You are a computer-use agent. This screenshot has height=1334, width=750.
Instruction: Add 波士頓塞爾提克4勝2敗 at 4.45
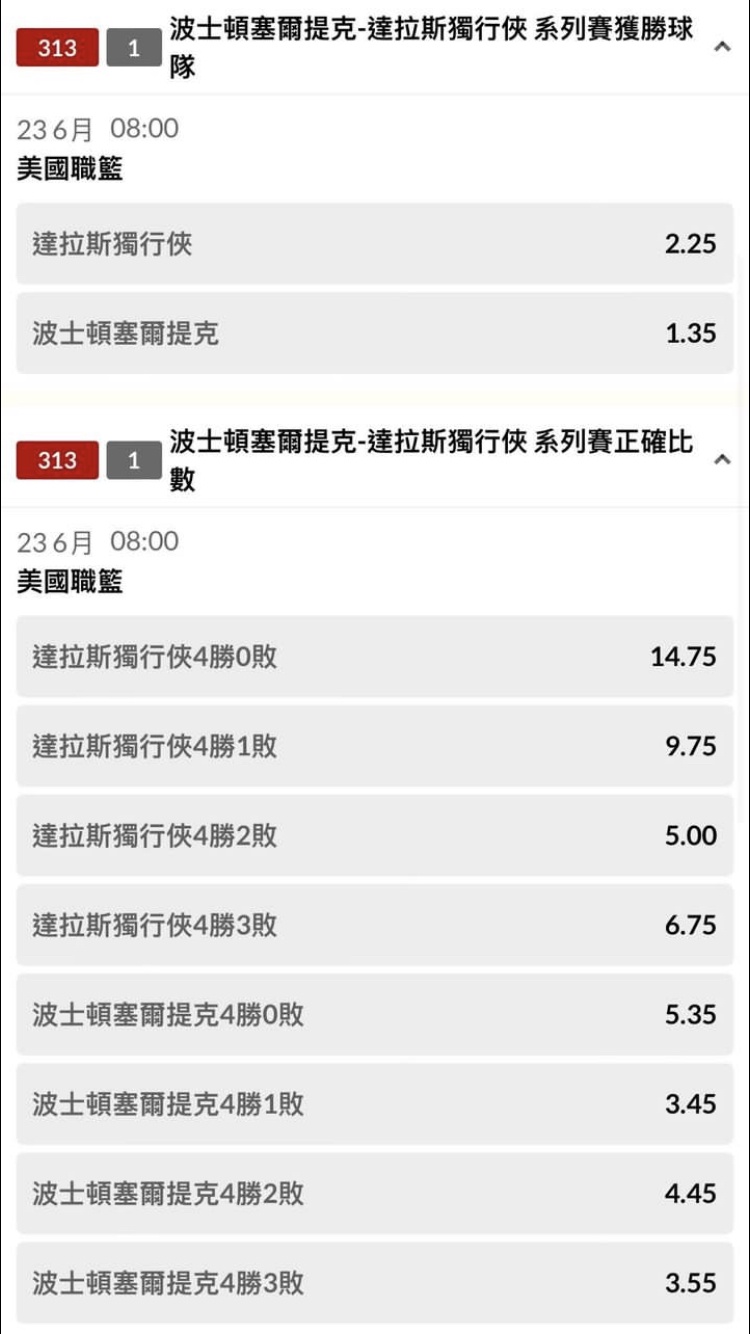375,1193
